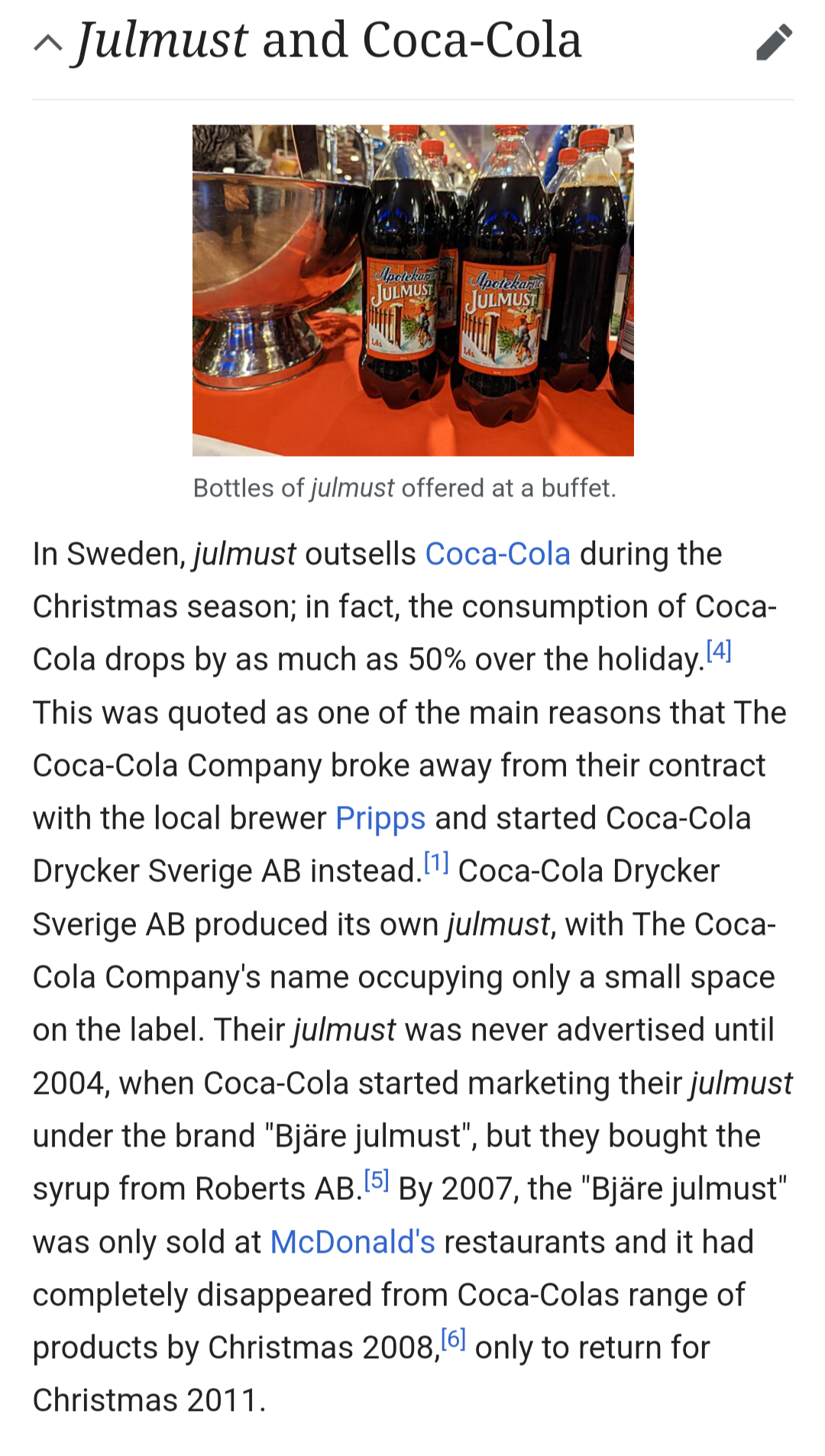Open the julmust bottles buffet image
Viewport: 825px width, 1456px height.
click(x=412, y=290)
